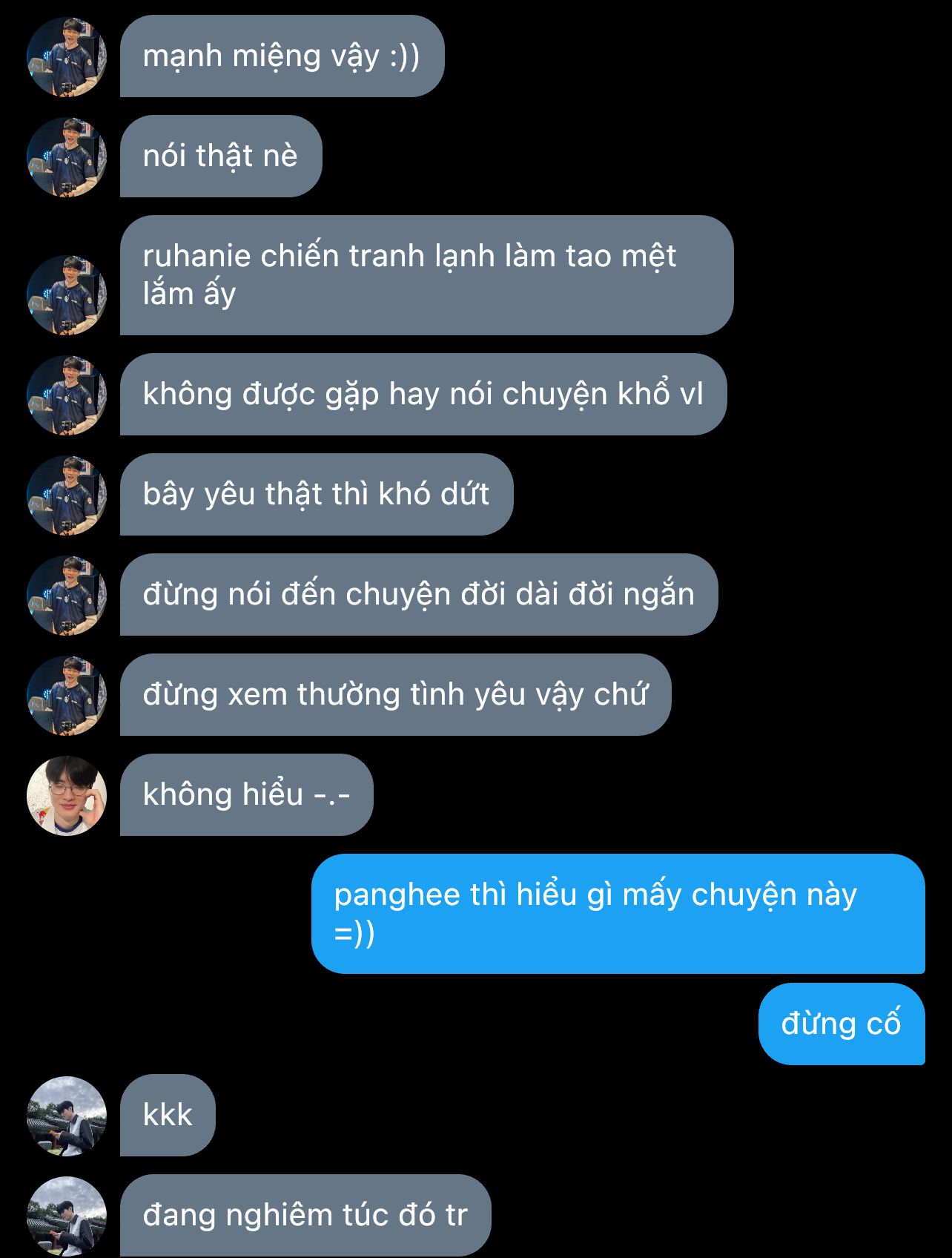Tap the avatar next to "nói thật nè"

[x=67, y=157]
